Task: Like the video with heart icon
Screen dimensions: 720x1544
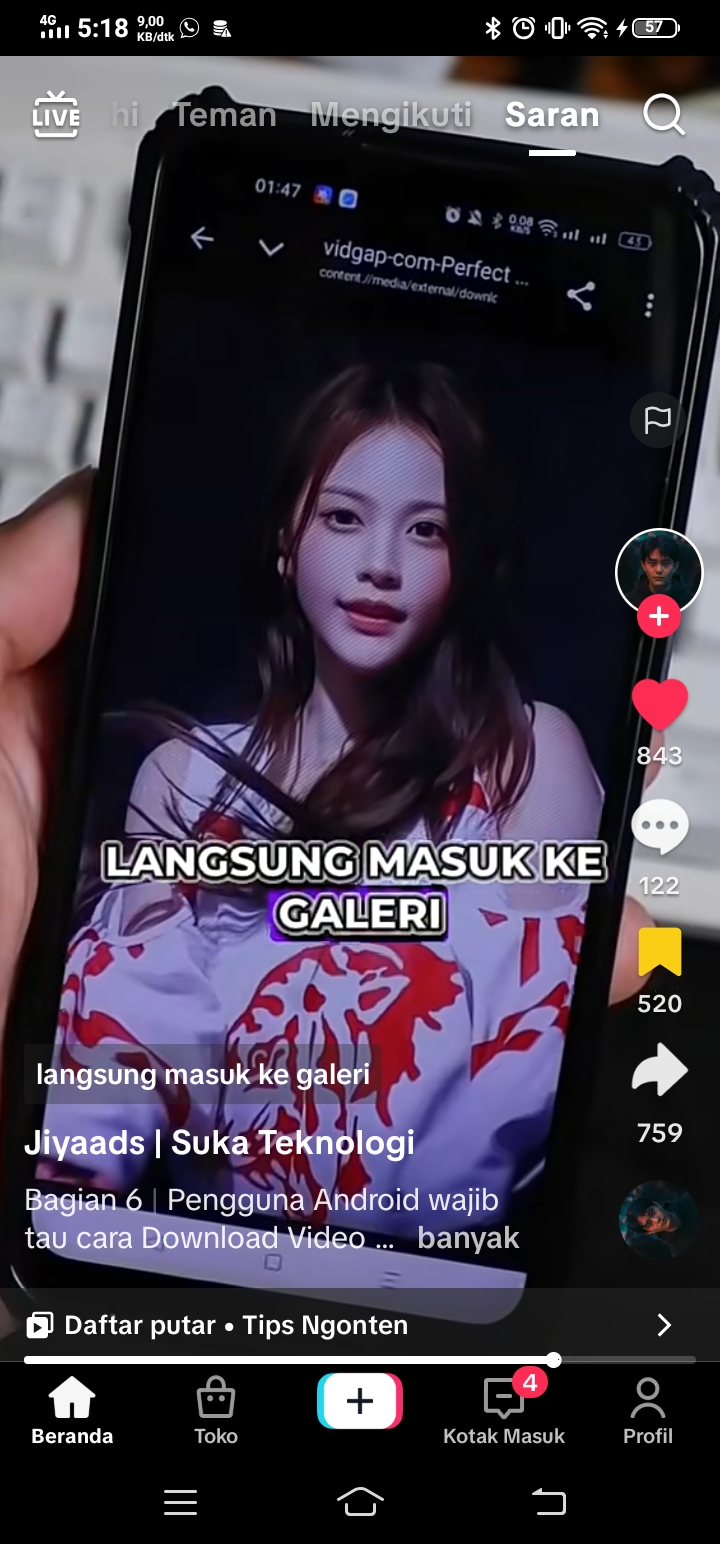Action: coord(659,705)
